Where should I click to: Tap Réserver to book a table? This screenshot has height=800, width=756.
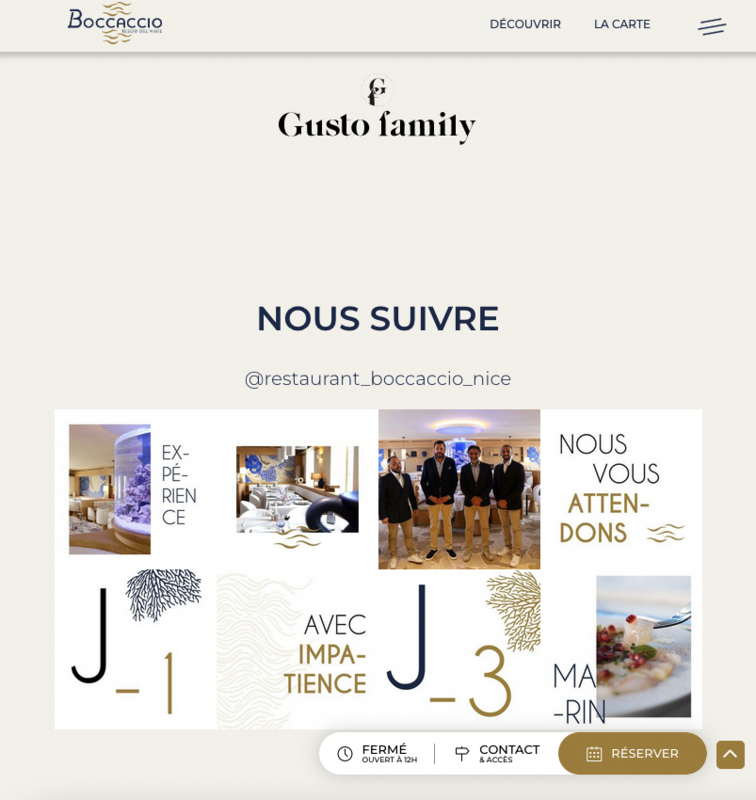point(632,753)
